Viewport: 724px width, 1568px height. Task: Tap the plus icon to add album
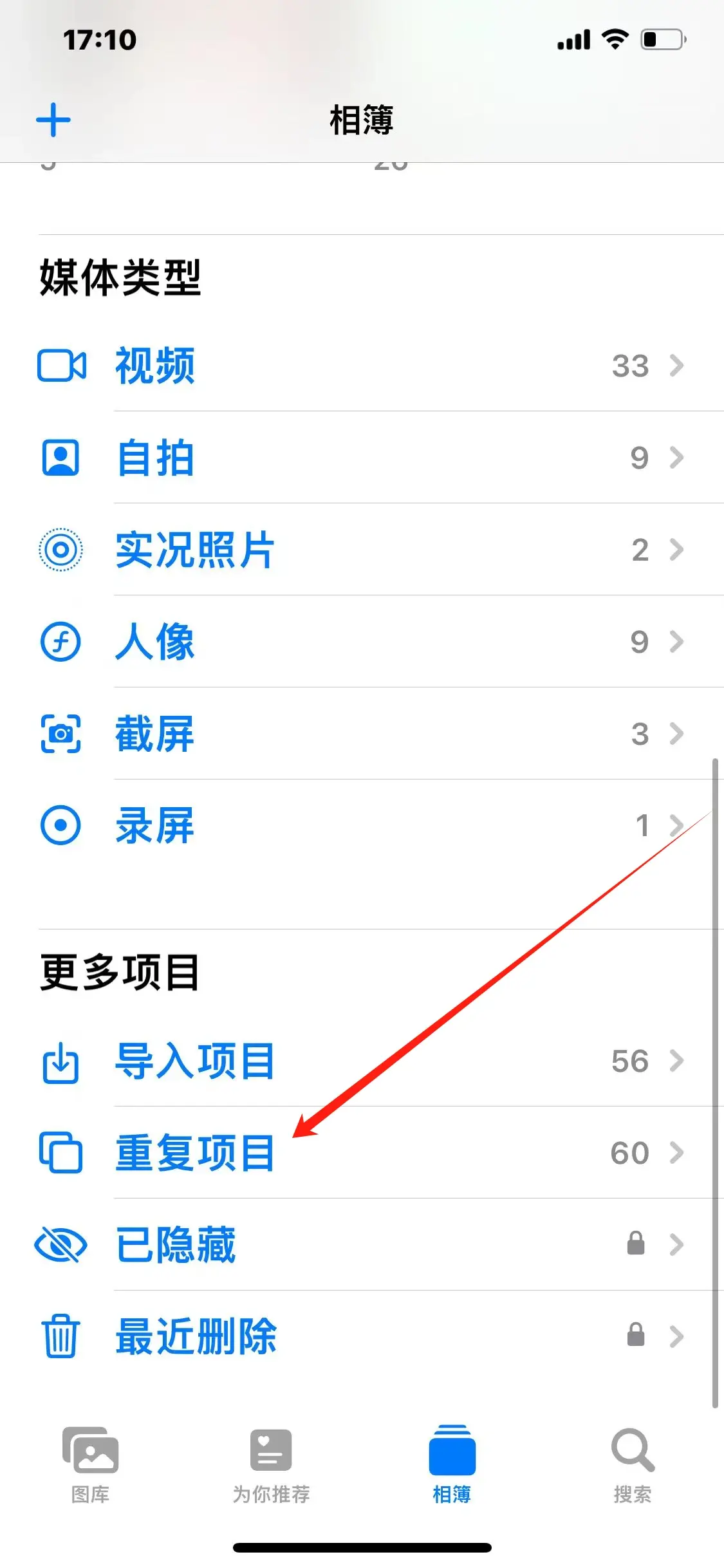pos(53,120)
